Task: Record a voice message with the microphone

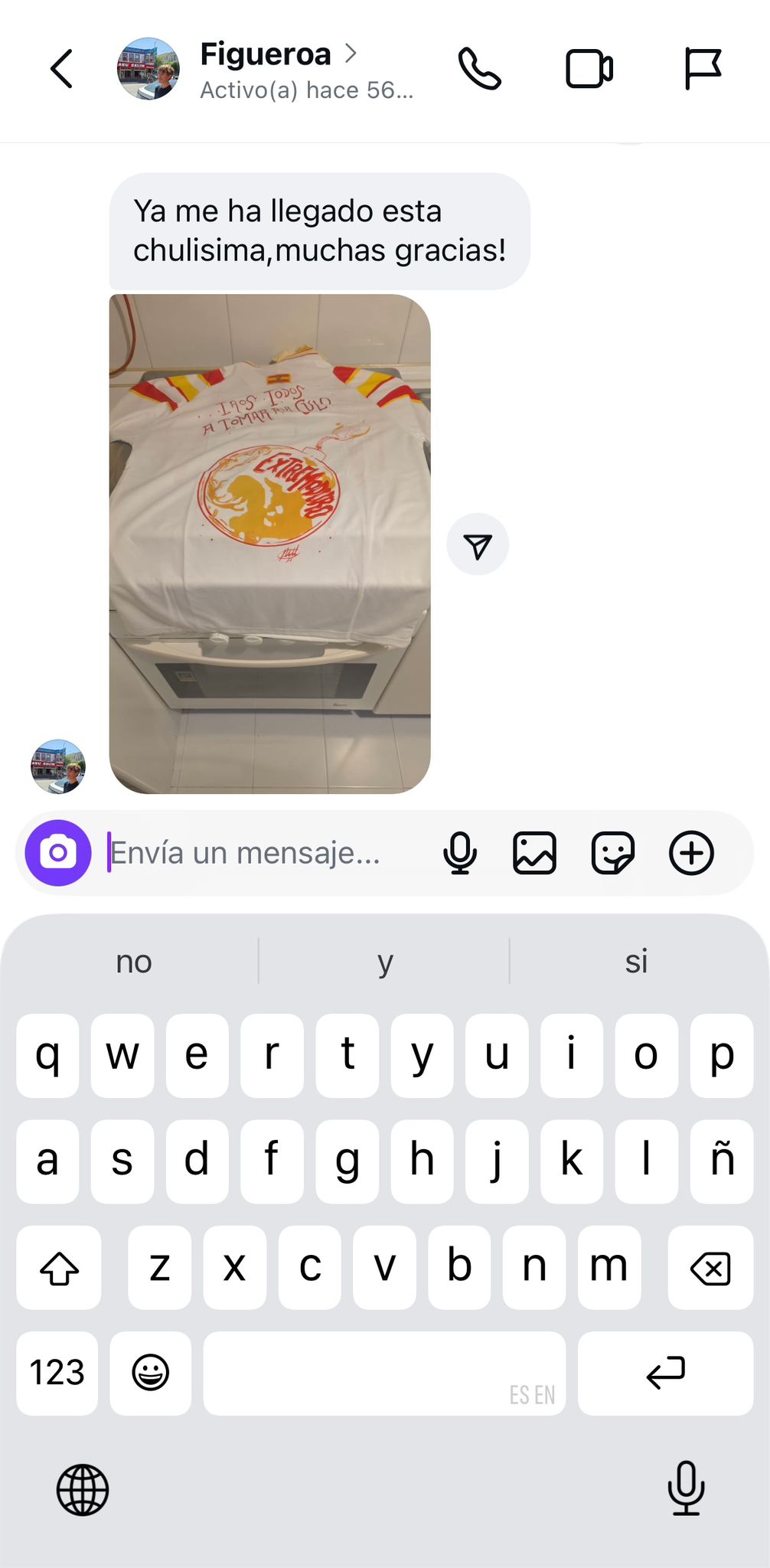Action: [459, 853]
